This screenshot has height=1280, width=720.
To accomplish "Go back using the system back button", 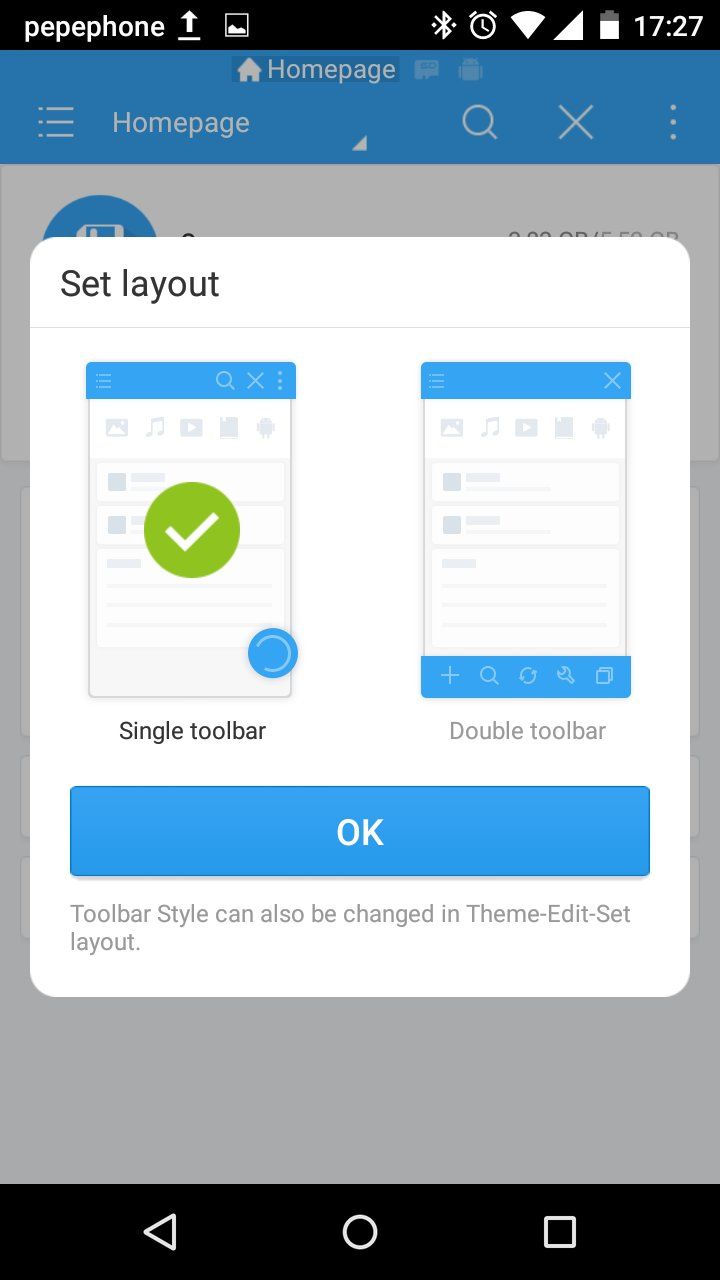I will (x=160, y=1231).
